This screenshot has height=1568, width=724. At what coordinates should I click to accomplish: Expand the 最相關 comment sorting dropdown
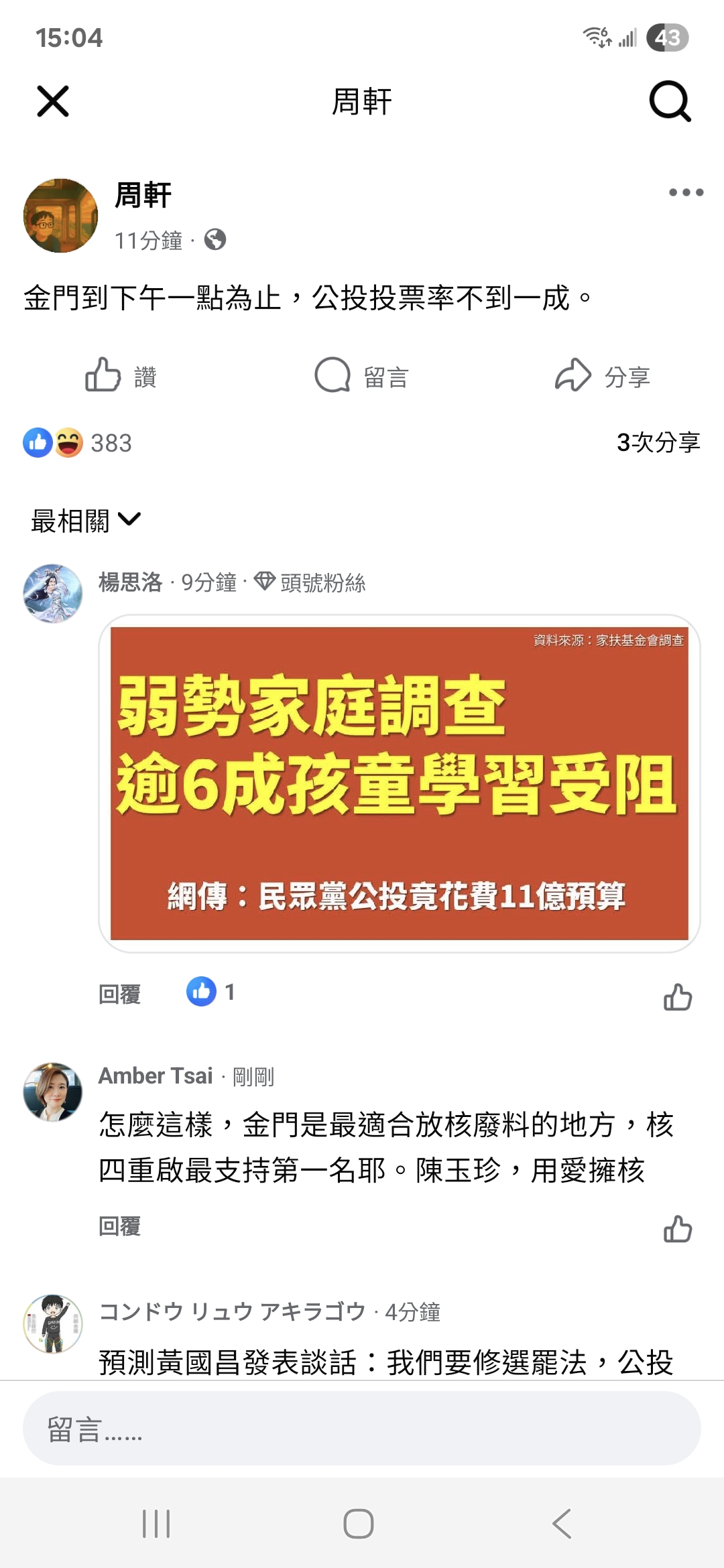86,520
